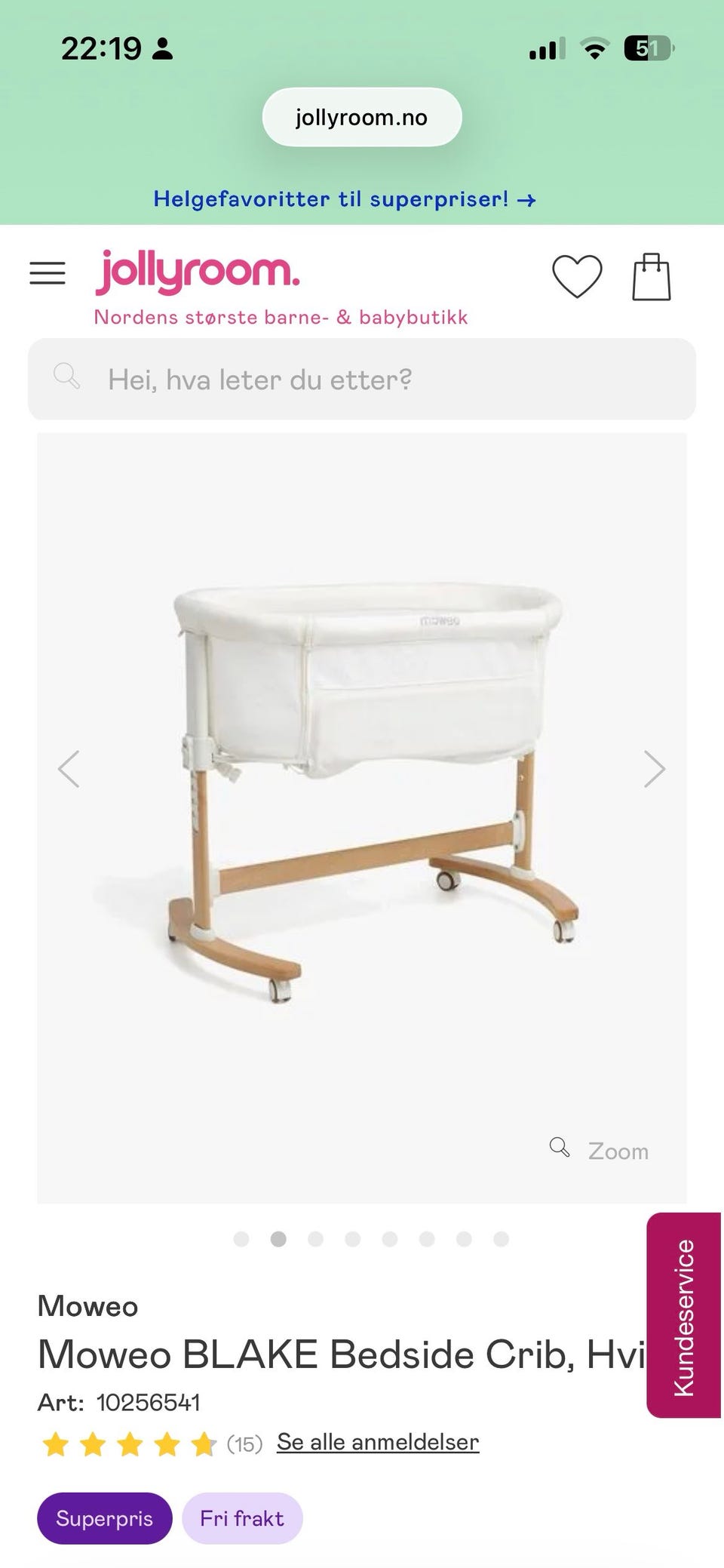Zoom the product image

pos(600,1150)
